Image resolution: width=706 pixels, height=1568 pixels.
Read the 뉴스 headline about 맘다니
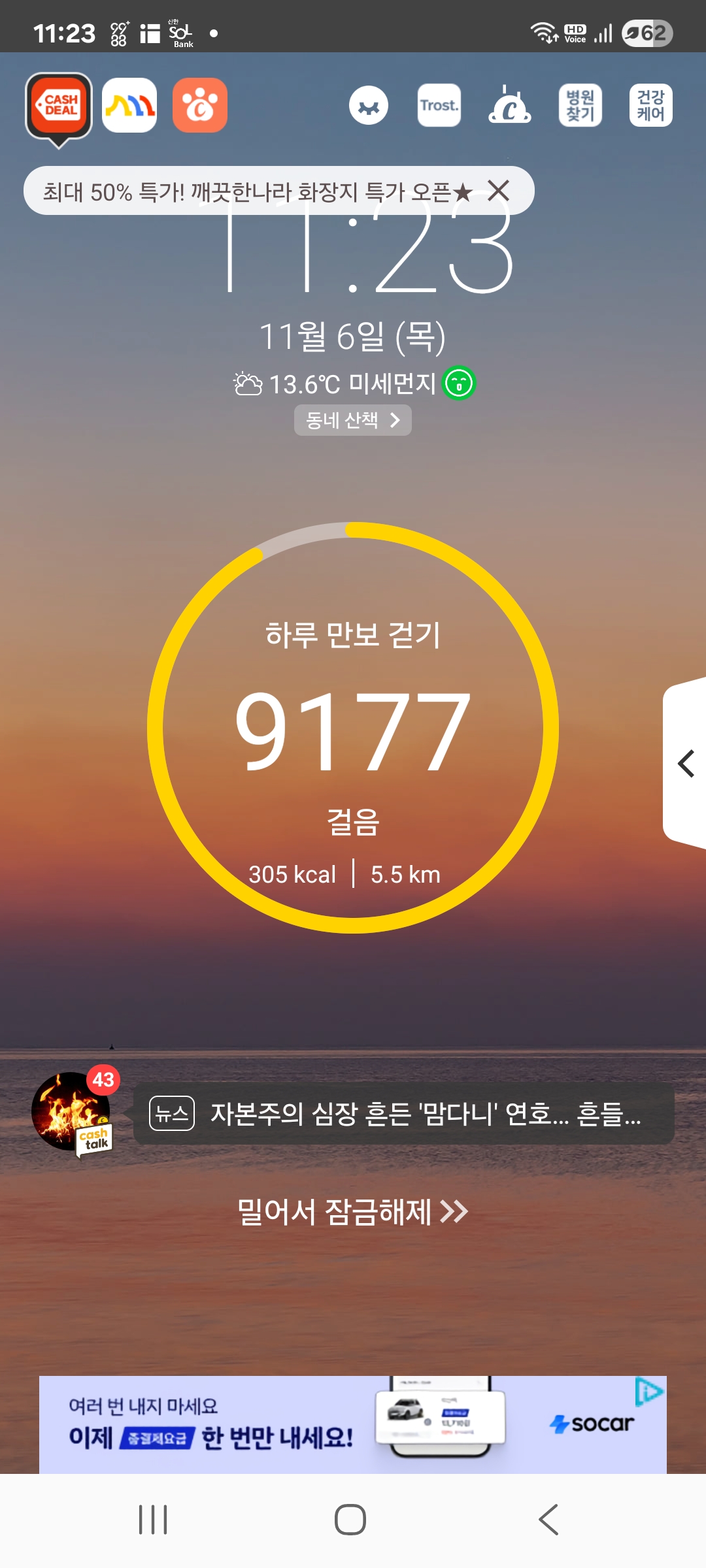click(404, 1114)
